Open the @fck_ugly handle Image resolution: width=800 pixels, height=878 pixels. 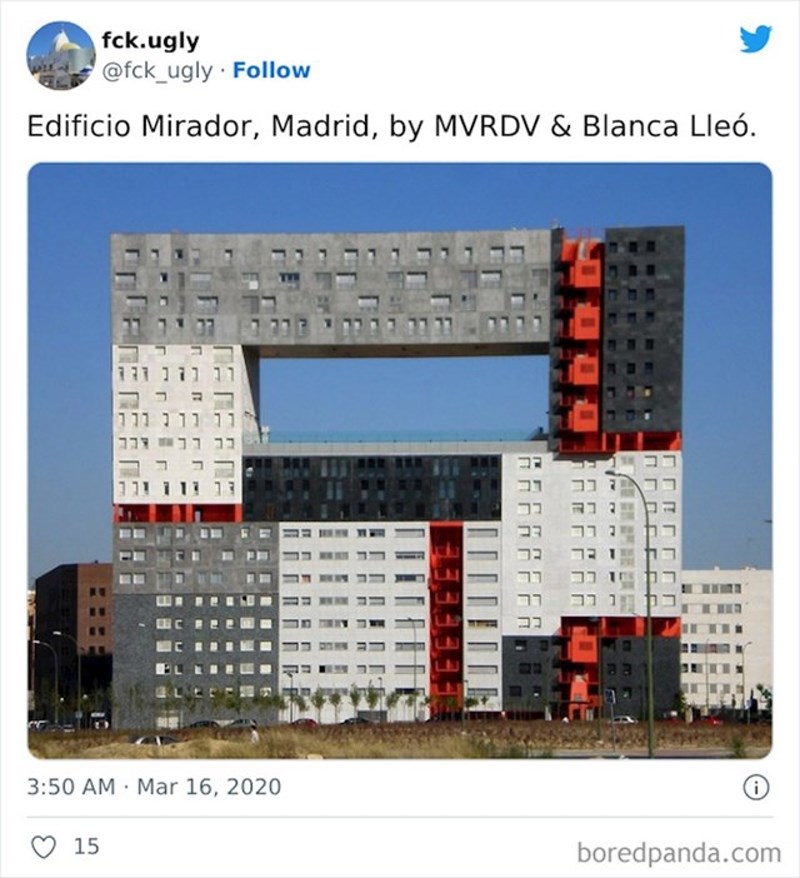[x=156, y=71]
